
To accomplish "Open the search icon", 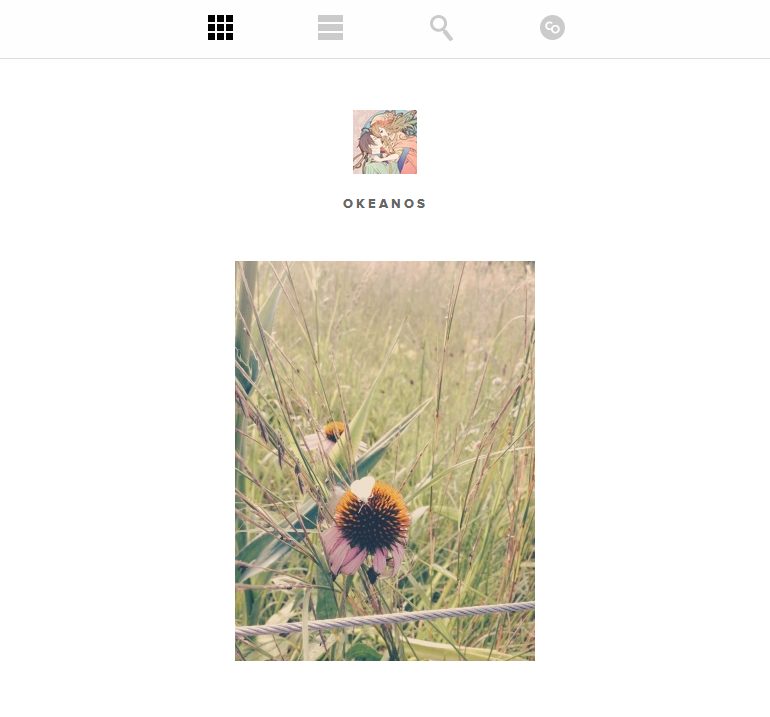I will click(x=441, y=28).
